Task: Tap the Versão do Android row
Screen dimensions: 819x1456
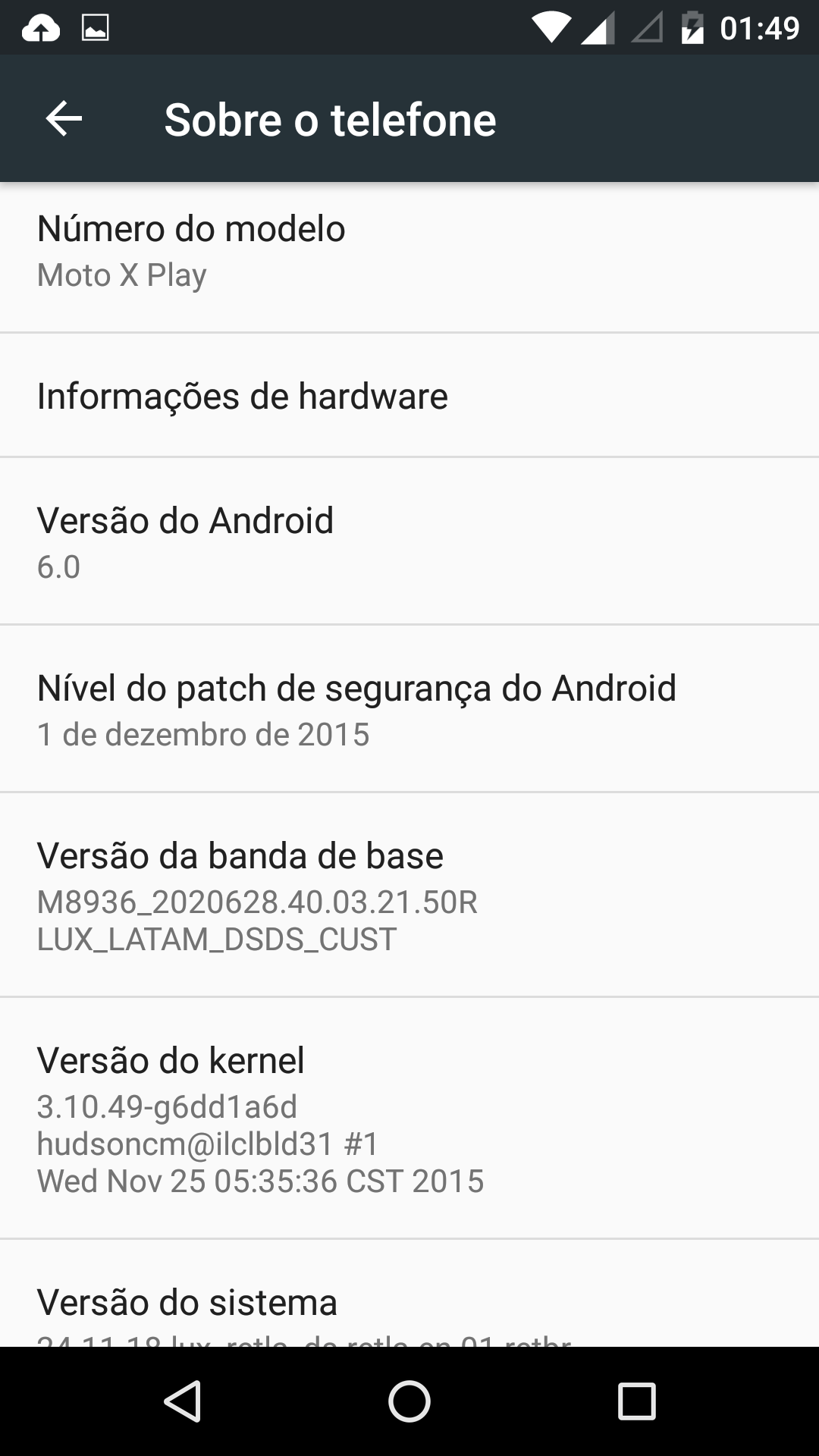Action: [x=409, y=541]
